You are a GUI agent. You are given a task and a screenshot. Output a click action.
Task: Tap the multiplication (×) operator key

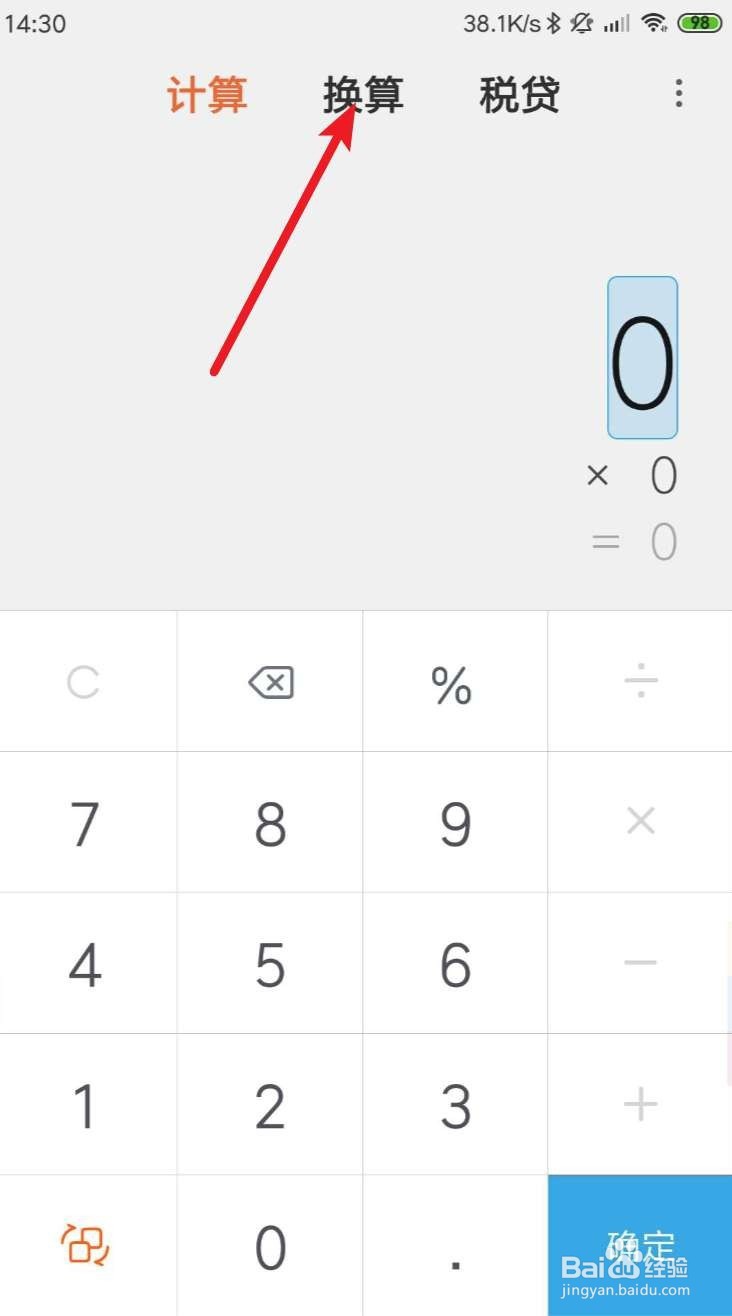point(640,822)
